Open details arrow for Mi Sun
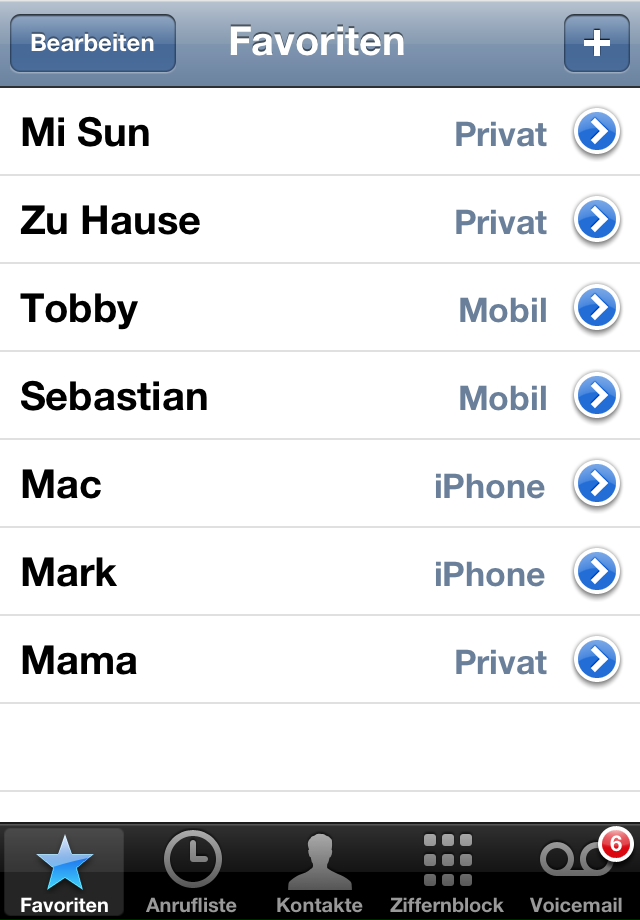The width and height of the screenshot is (640, 920). point(597,133)
